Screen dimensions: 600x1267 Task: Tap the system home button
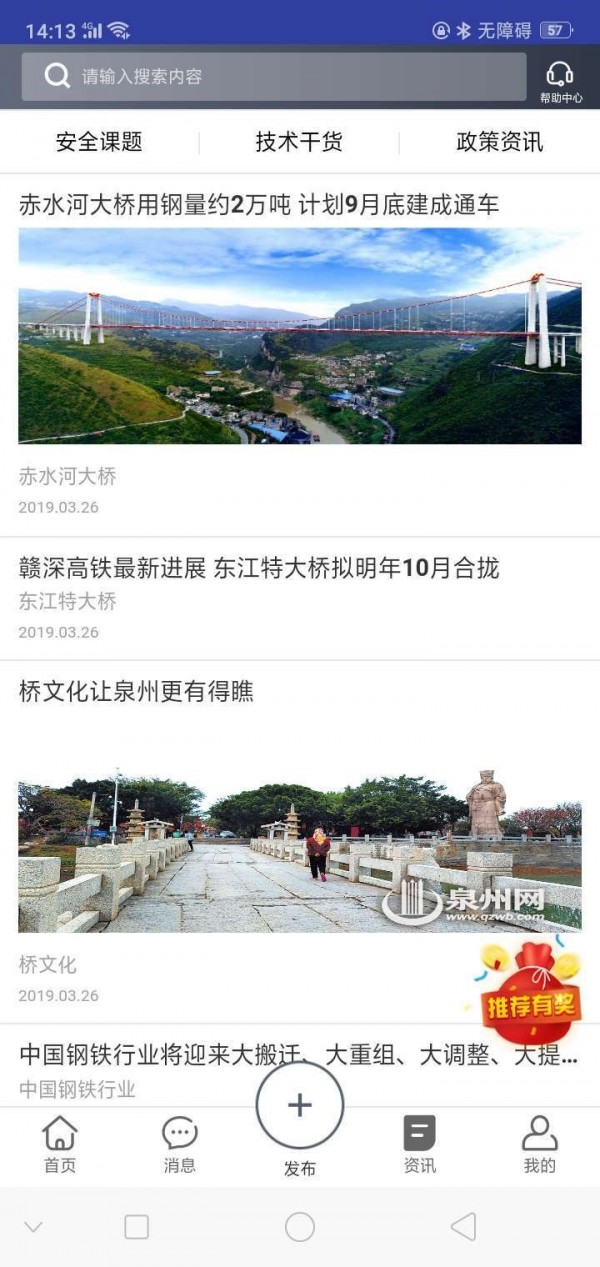click(x=300, y=1227)
